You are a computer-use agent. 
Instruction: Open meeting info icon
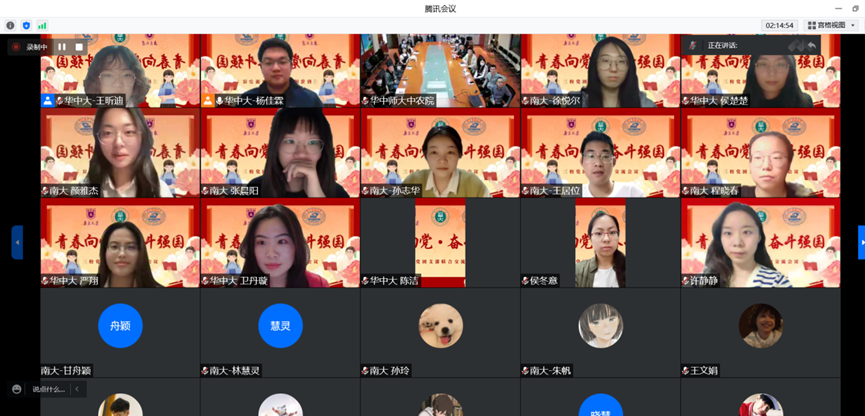pos(12,25)
